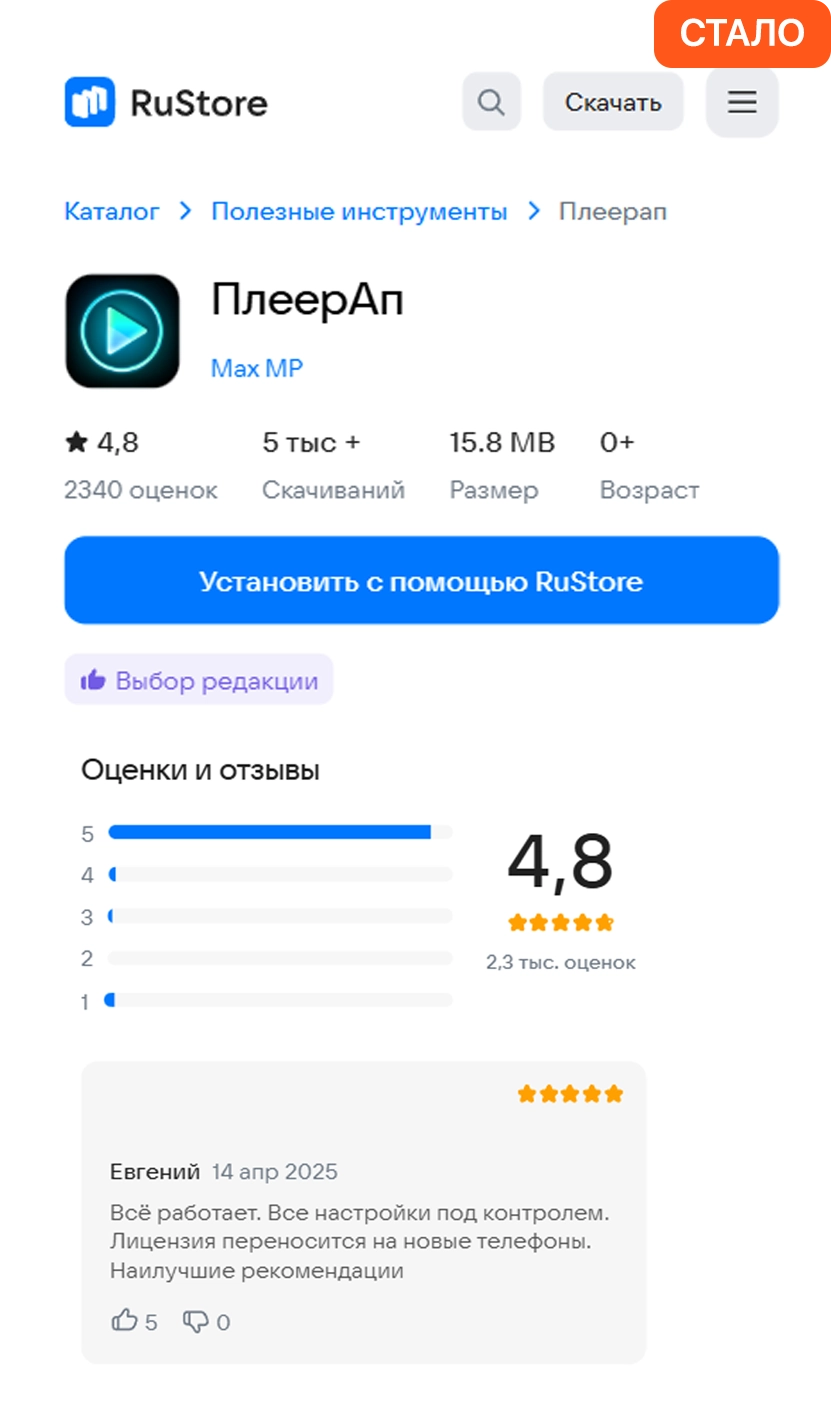Install the app with Установить с помощью RuStore
The height and width of the screenshot is (1402, 831).
[421, 581]
